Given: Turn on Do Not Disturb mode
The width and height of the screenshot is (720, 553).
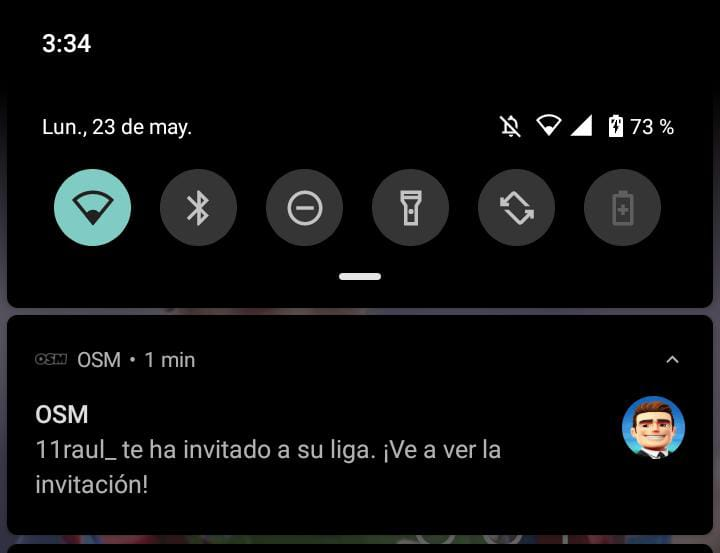Looking at the screenshot, I should point(304,208).
